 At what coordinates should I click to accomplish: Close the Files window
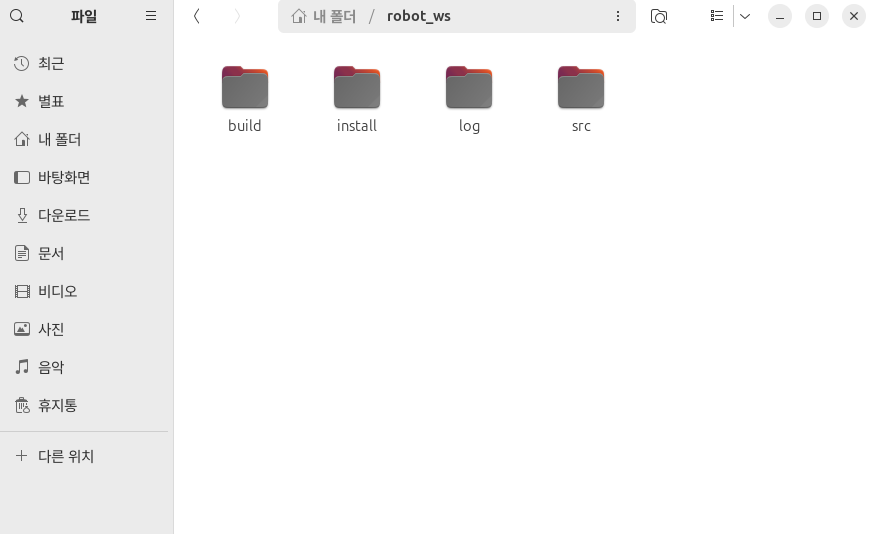point(853,16)
